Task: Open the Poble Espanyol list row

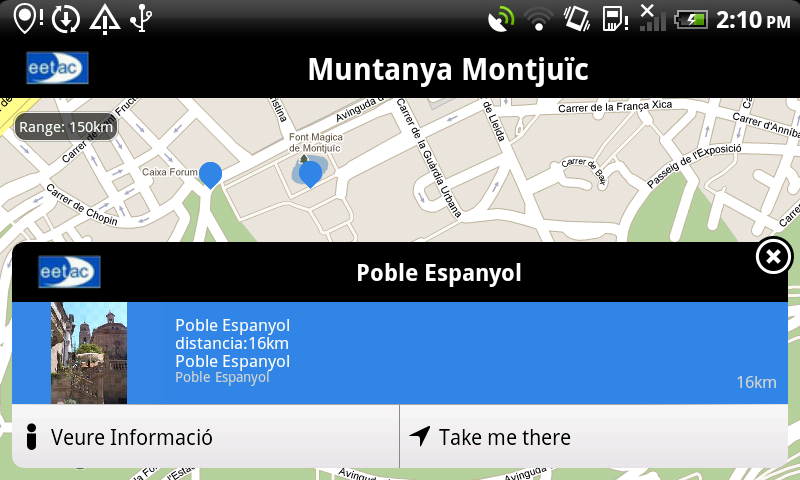Action: click(x=400, y=353)
